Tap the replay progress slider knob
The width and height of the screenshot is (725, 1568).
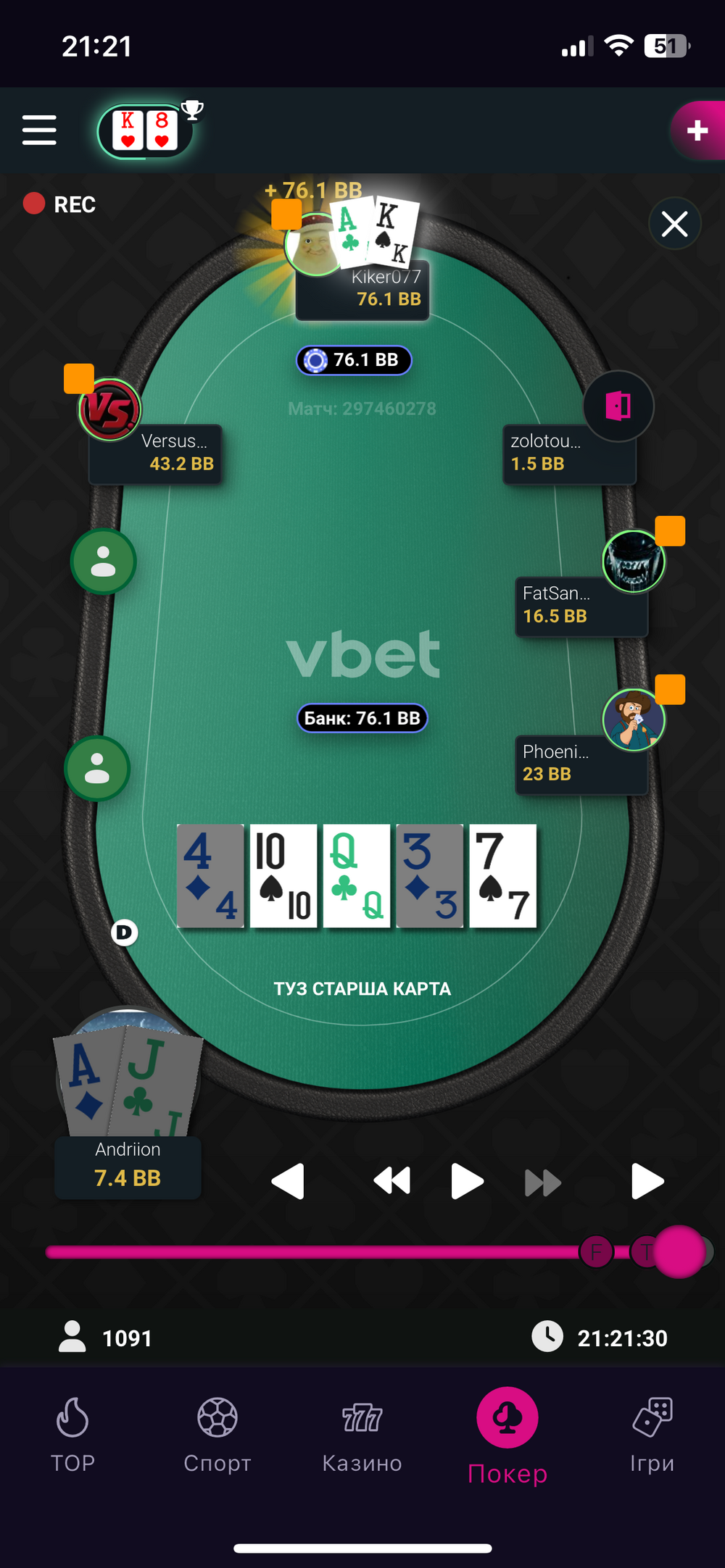(679, 1251)
